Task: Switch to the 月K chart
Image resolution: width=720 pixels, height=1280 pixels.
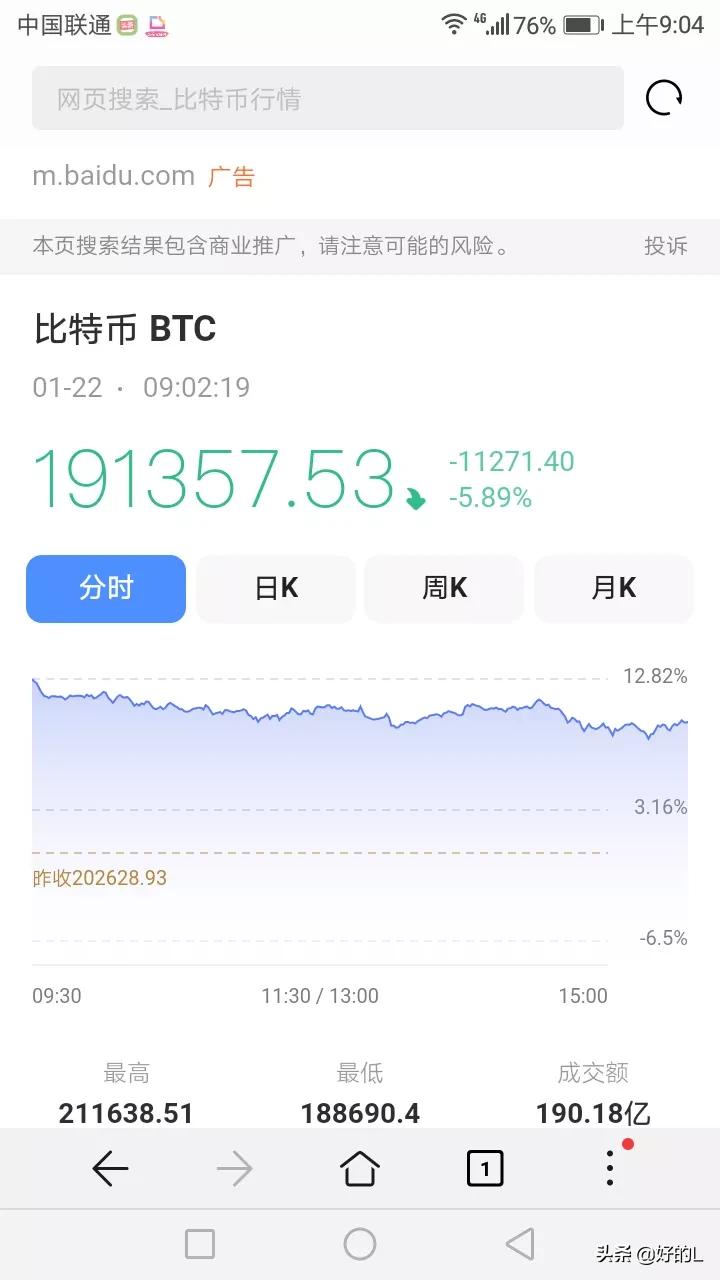Action: click(614, 588)
